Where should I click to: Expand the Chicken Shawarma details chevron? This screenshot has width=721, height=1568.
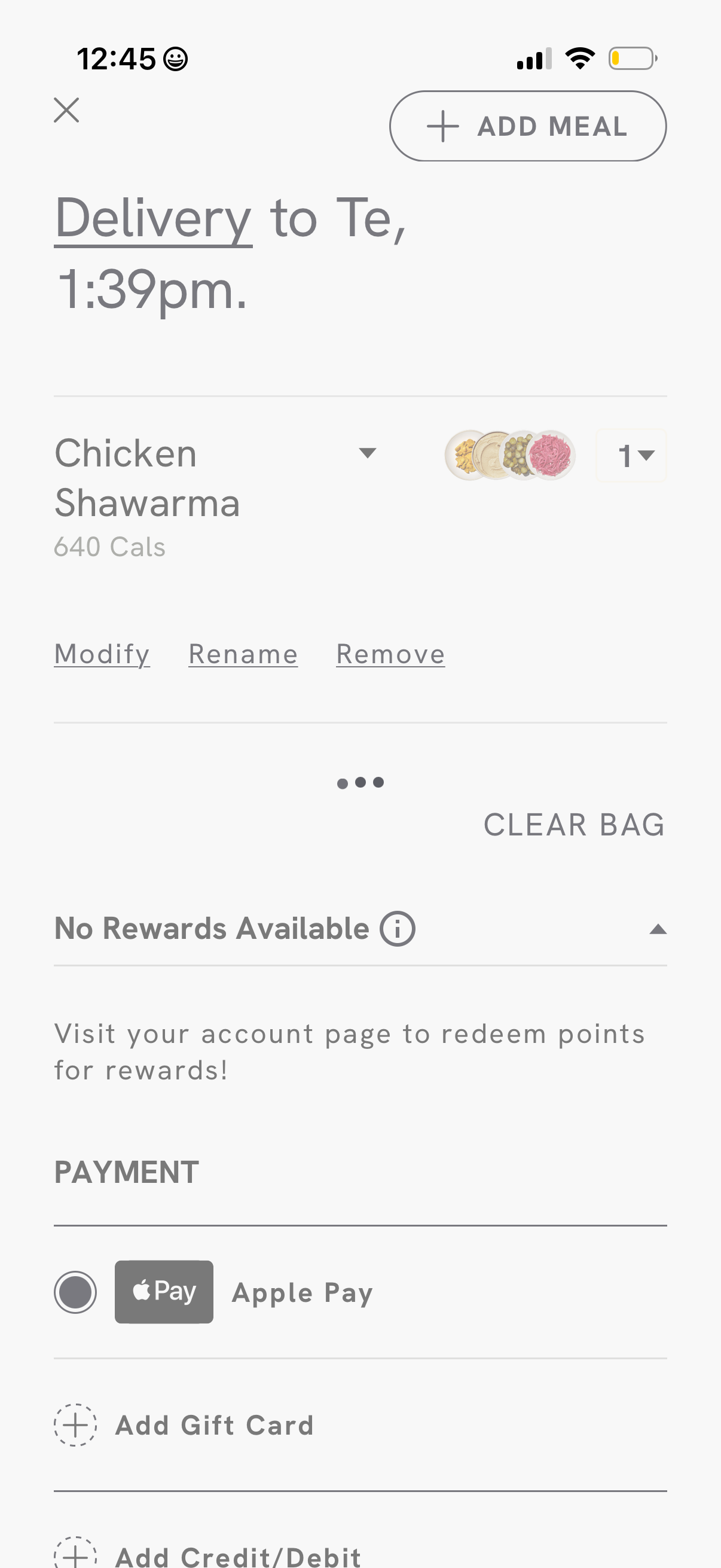click(x=368, y=453)
